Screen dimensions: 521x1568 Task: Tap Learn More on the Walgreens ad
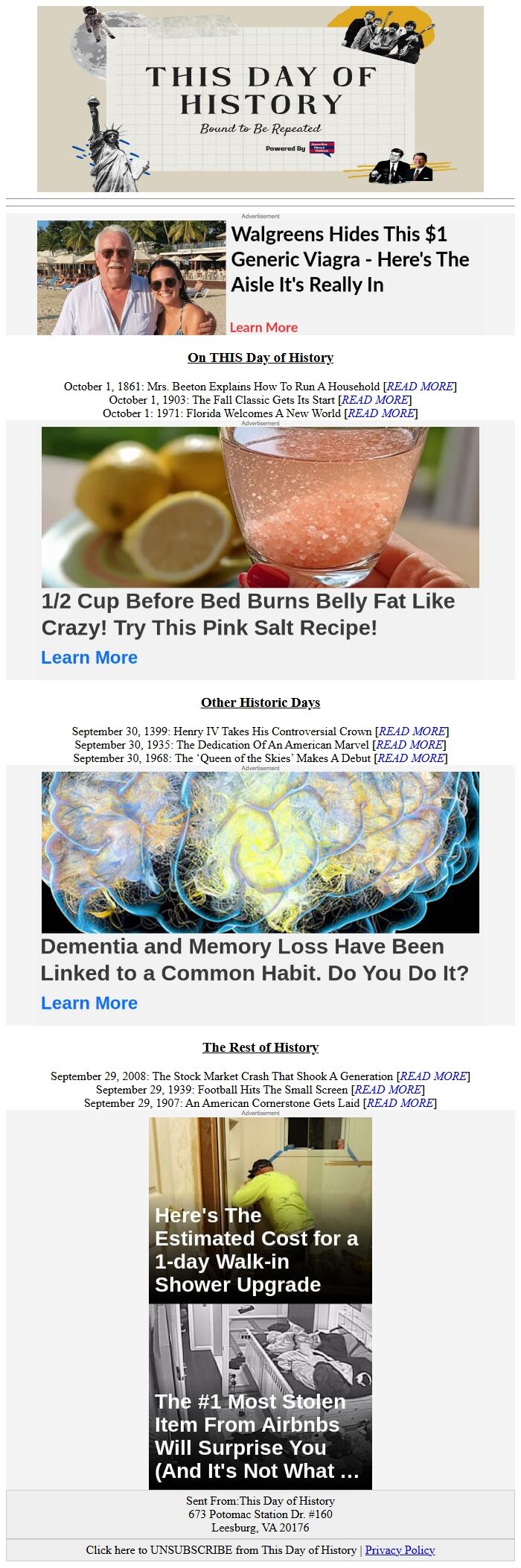[263, 328]
